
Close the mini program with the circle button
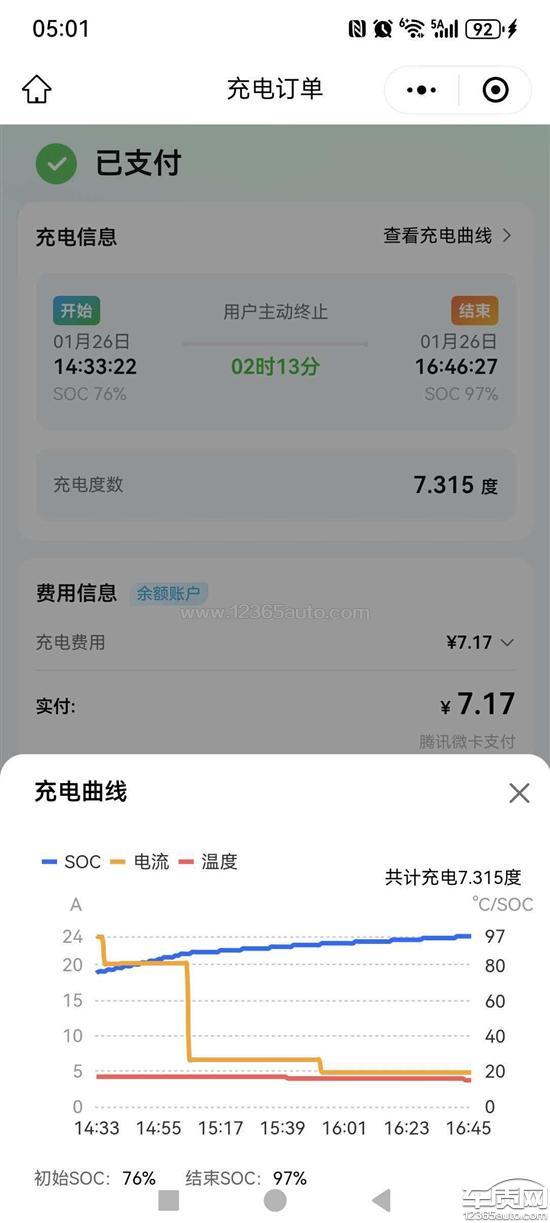pos(495,90)
